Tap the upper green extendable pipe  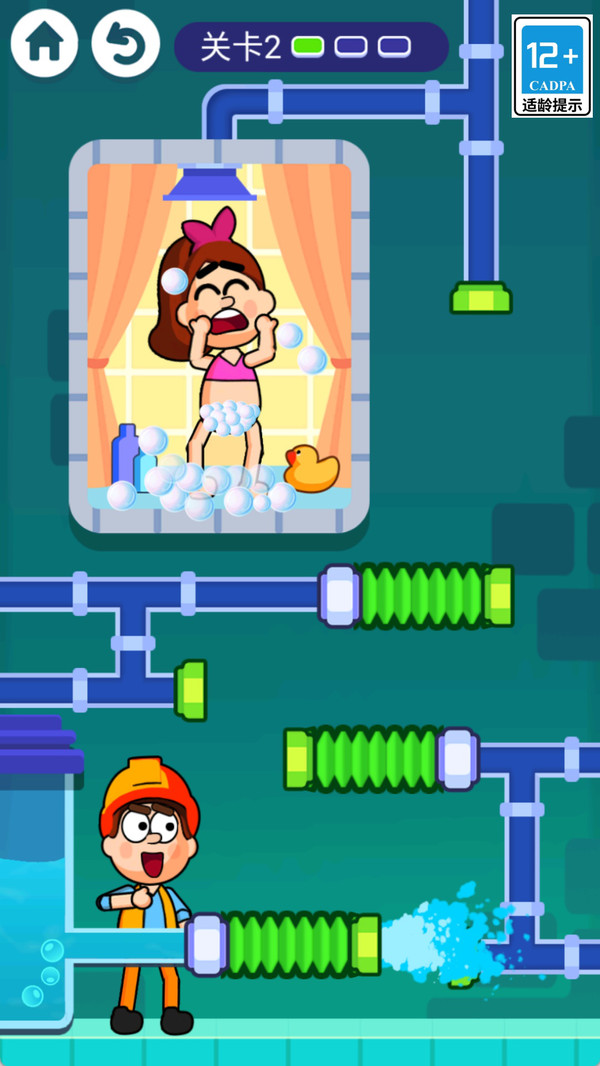[x=416, y=596]
